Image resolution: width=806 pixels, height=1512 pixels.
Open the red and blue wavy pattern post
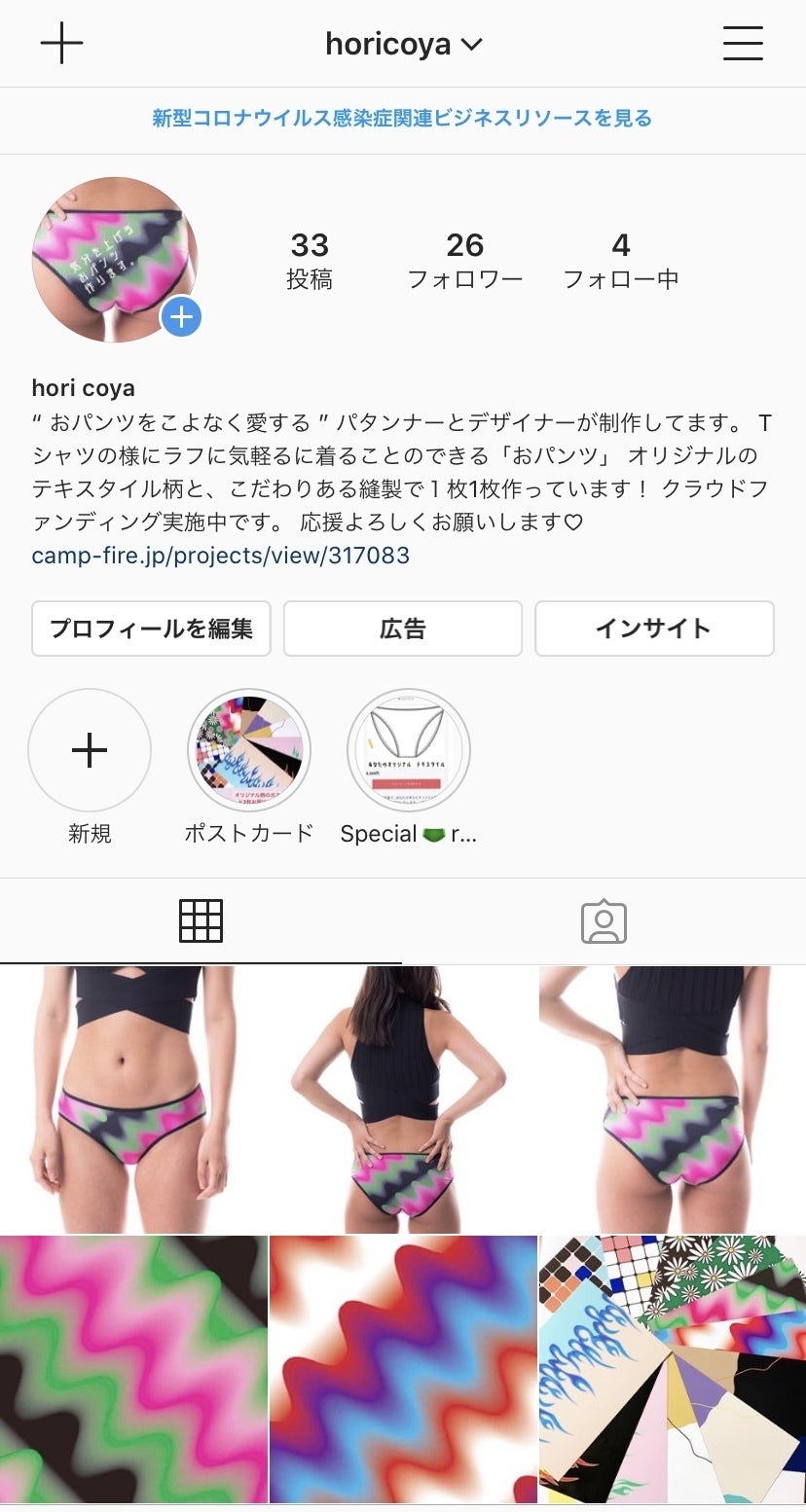(403, 1370)
